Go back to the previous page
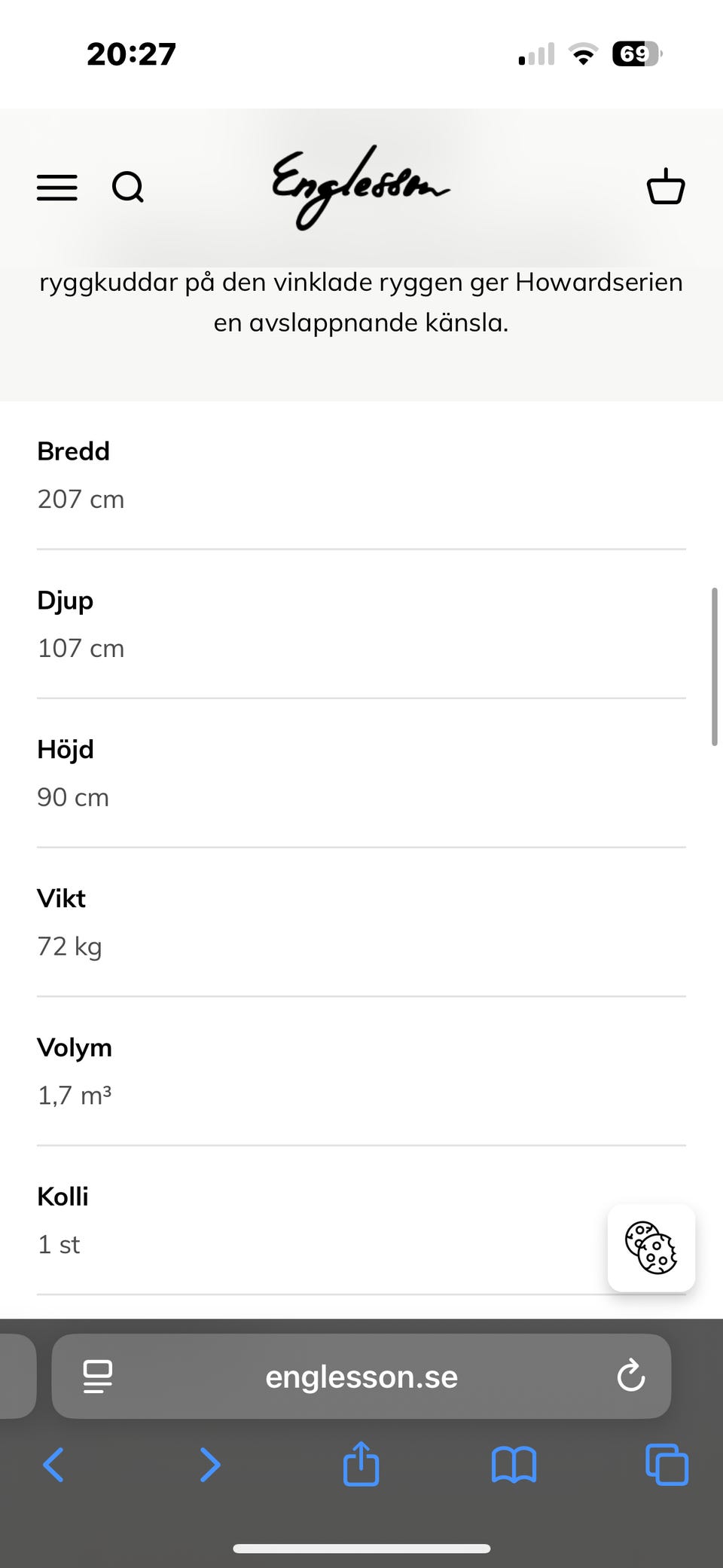This screenshot has width=723, height=1568. pos(54,1466)
